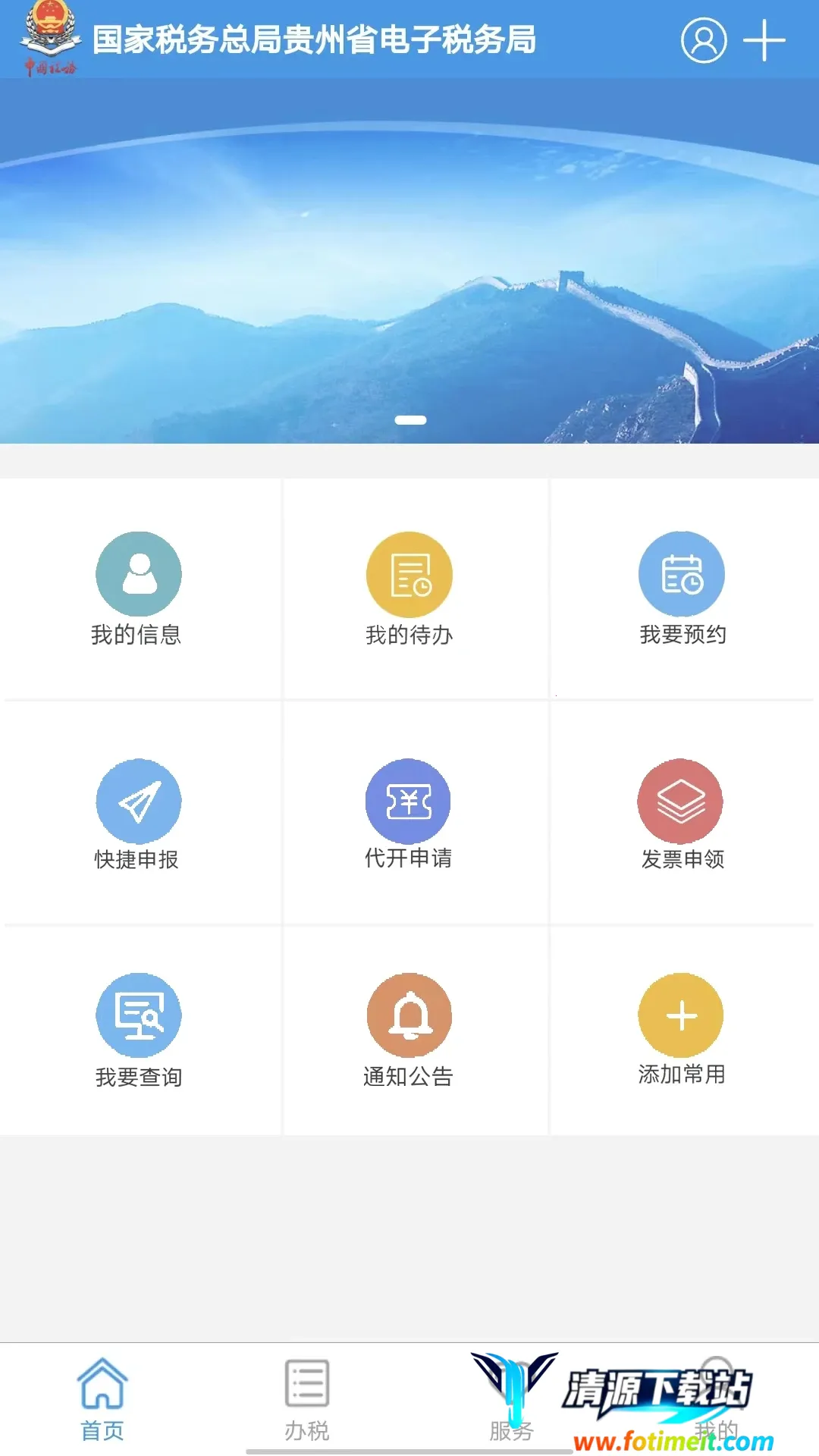Screen dimensions: 819x1456
Task: Switch to the 首页 home tab
Action: tap(102, 1399)
